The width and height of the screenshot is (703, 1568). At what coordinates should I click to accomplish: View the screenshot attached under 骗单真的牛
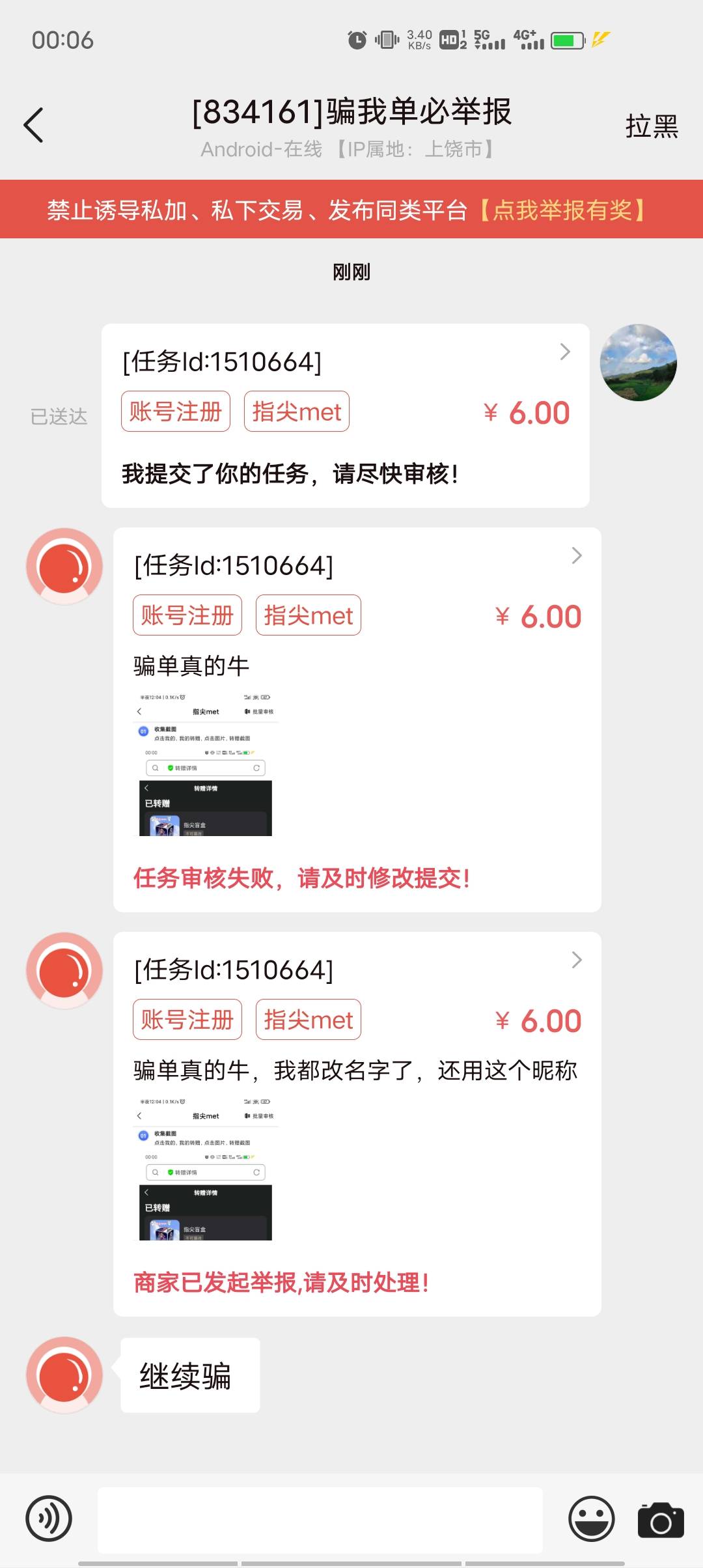(206, 764)
